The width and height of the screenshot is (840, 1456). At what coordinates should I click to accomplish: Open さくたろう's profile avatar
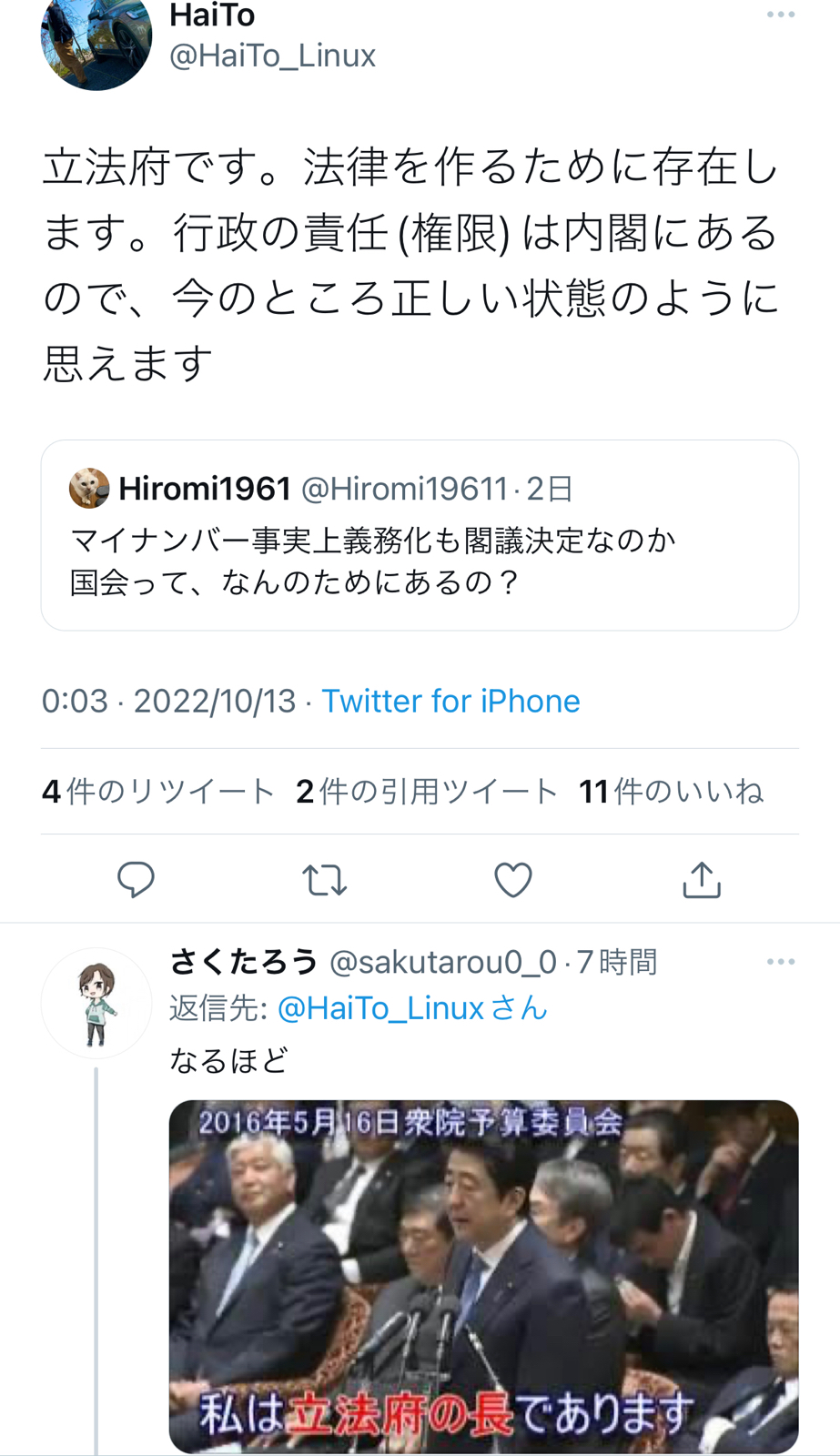pos(96,1003)
